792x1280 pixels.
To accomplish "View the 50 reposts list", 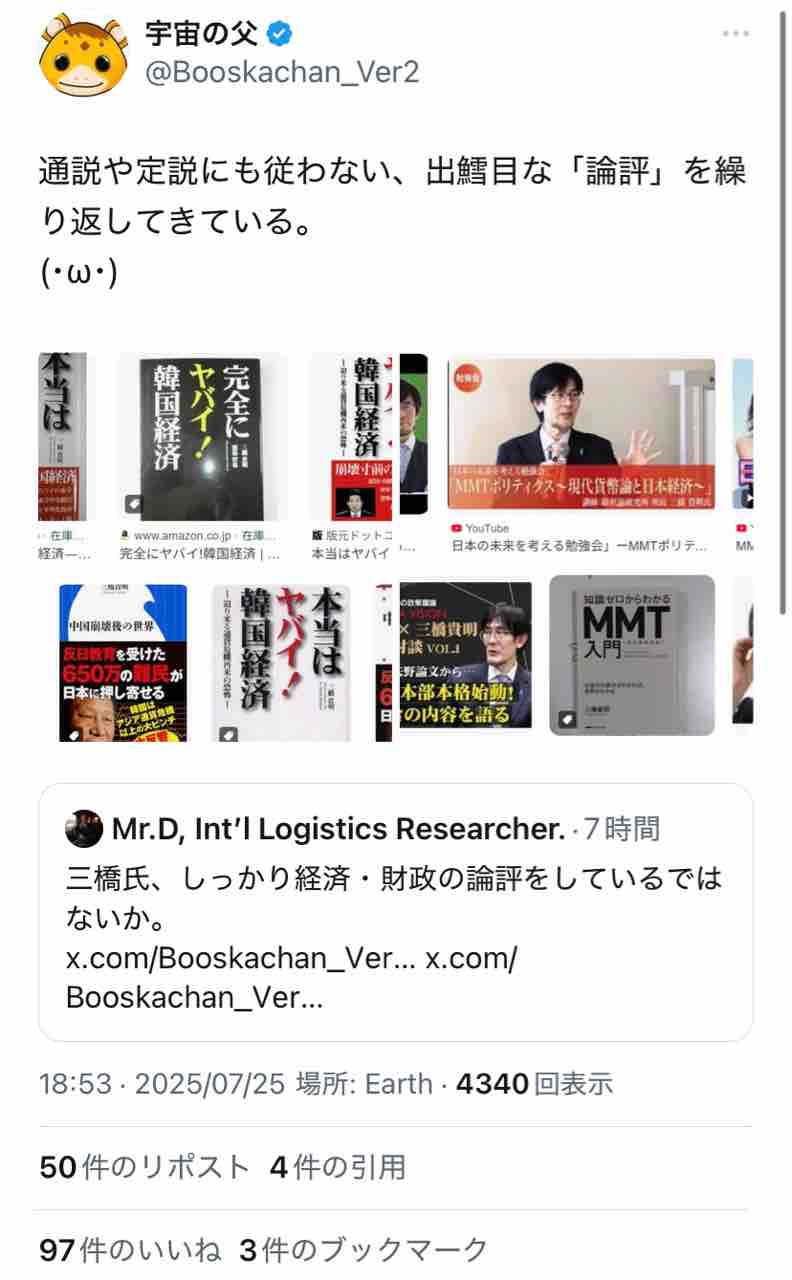I will click(x=144, y=1167).
